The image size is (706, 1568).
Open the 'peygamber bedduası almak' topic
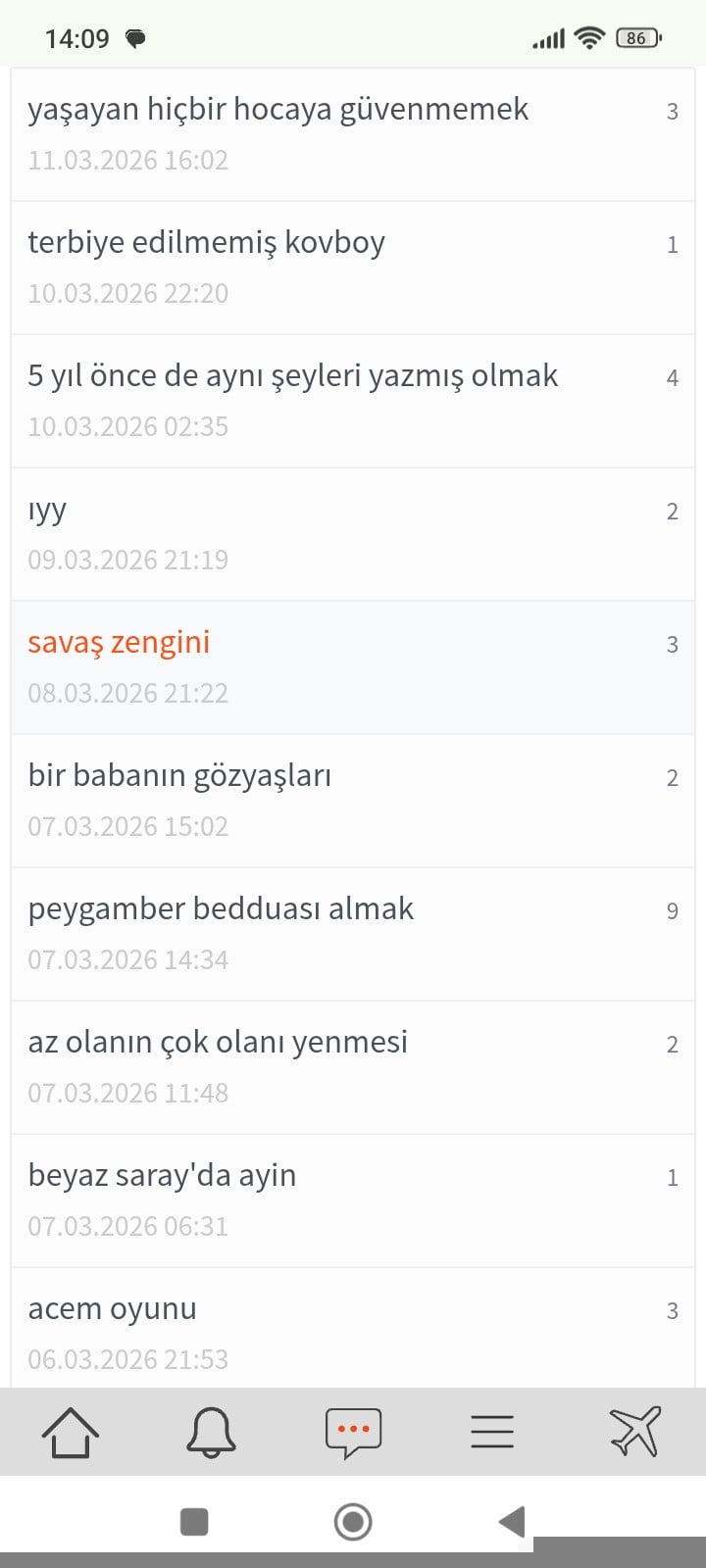pyautogui.click(x=221, y=909)
